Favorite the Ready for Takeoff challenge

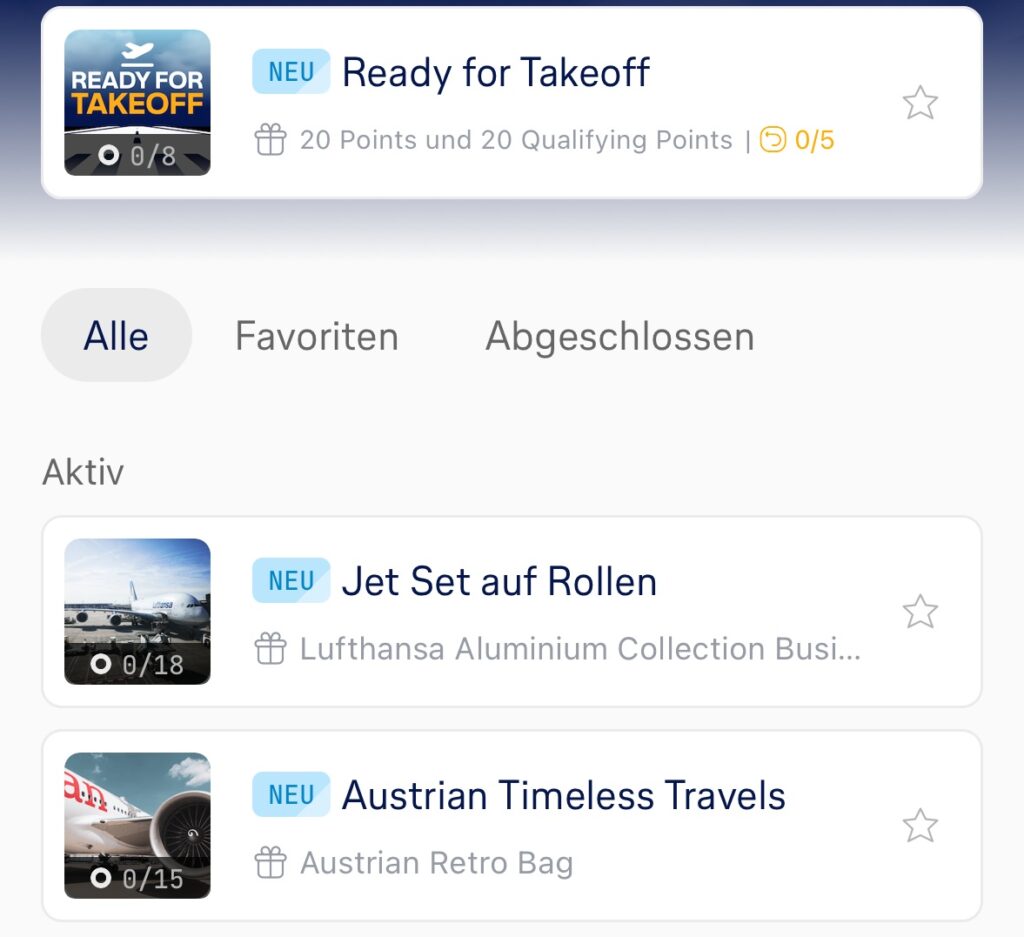coord(920,103)
